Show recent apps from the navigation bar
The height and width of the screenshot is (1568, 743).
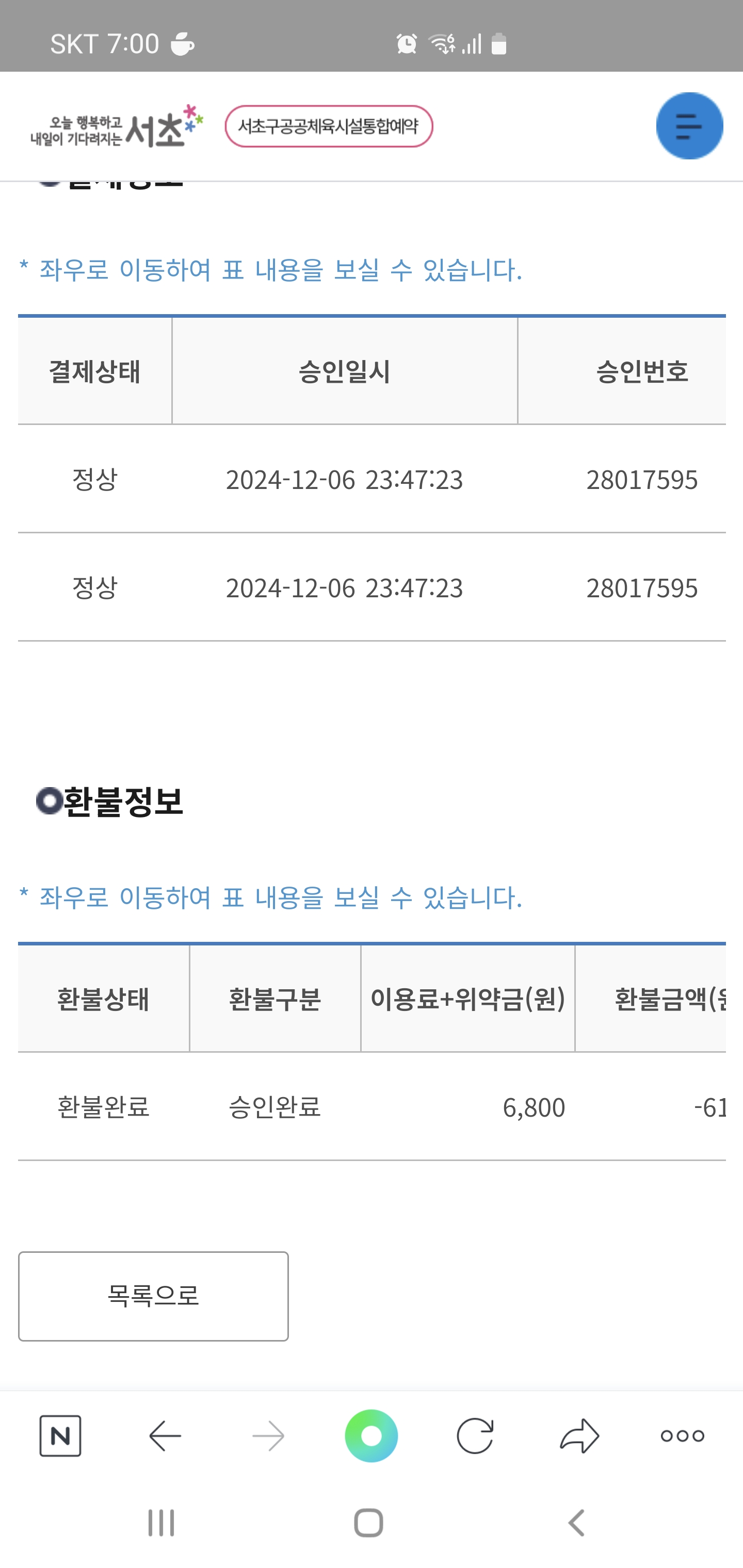161,1522
